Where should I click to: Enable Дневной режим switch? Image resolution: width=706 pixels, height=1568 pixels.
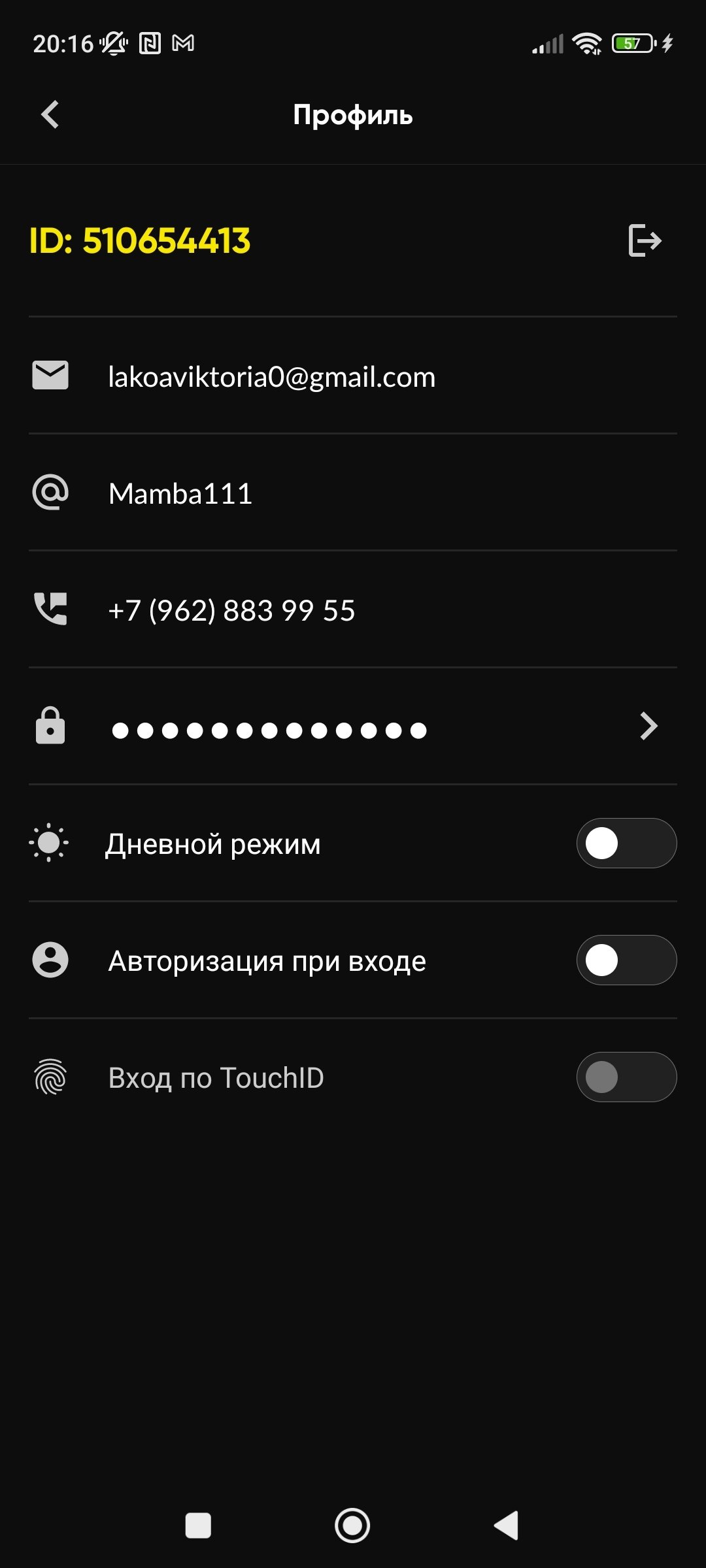pos(626,843)
